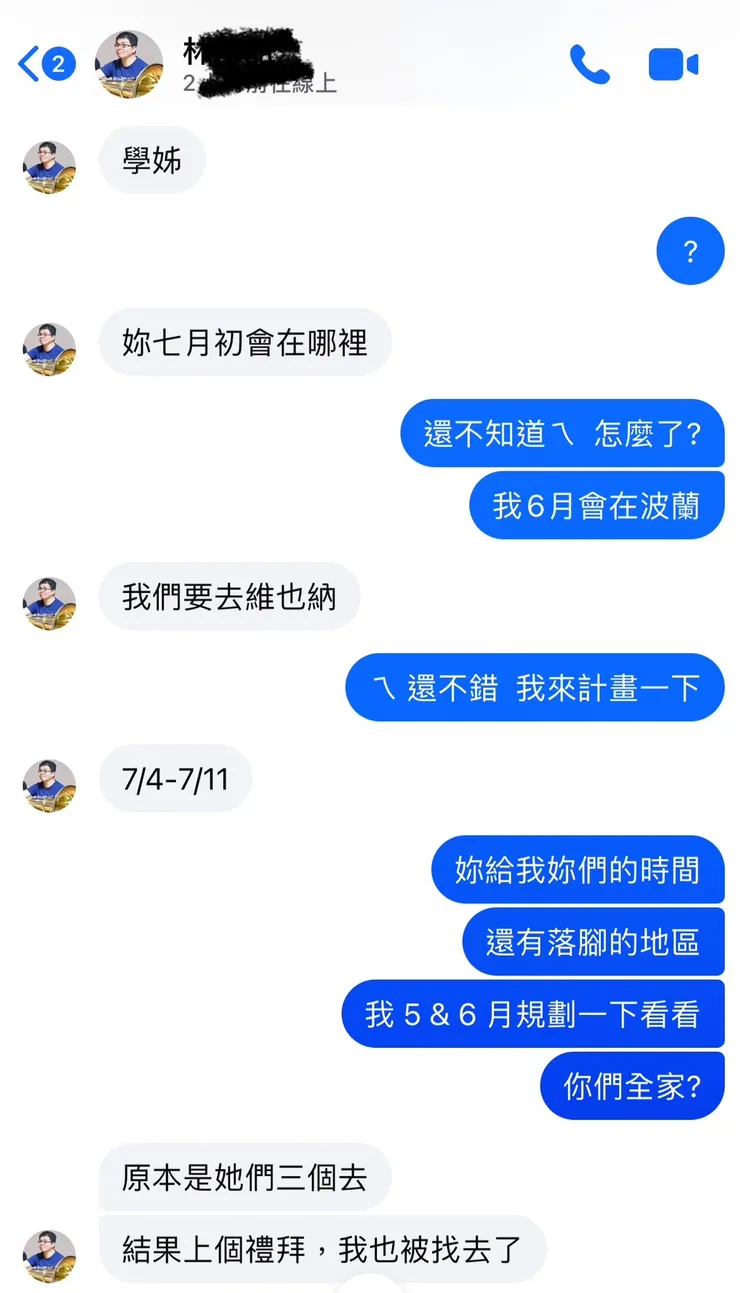The width and height of the screenshot is (740, 1293).
Task: Select the 你們全家? message bubble
Action: [632, 1085]
